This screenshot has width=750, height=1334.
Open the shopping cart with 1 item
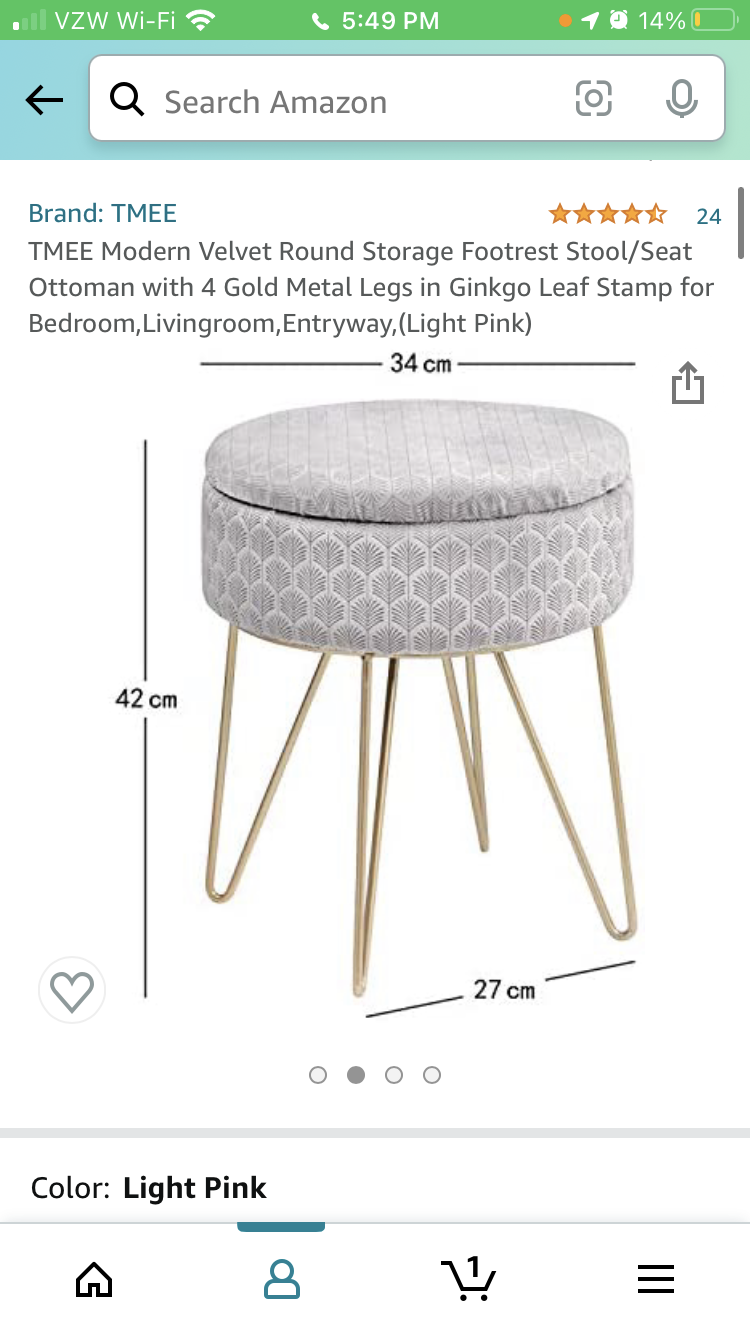click(x=468, y=1279)
